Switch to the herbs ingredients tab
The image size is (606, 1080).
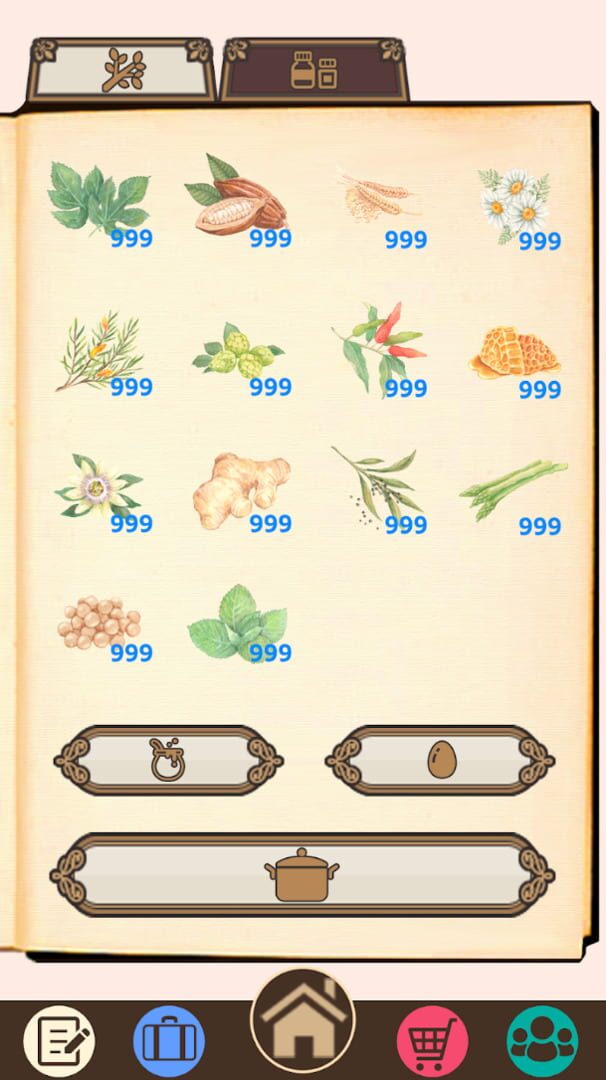tap(121, 70)
